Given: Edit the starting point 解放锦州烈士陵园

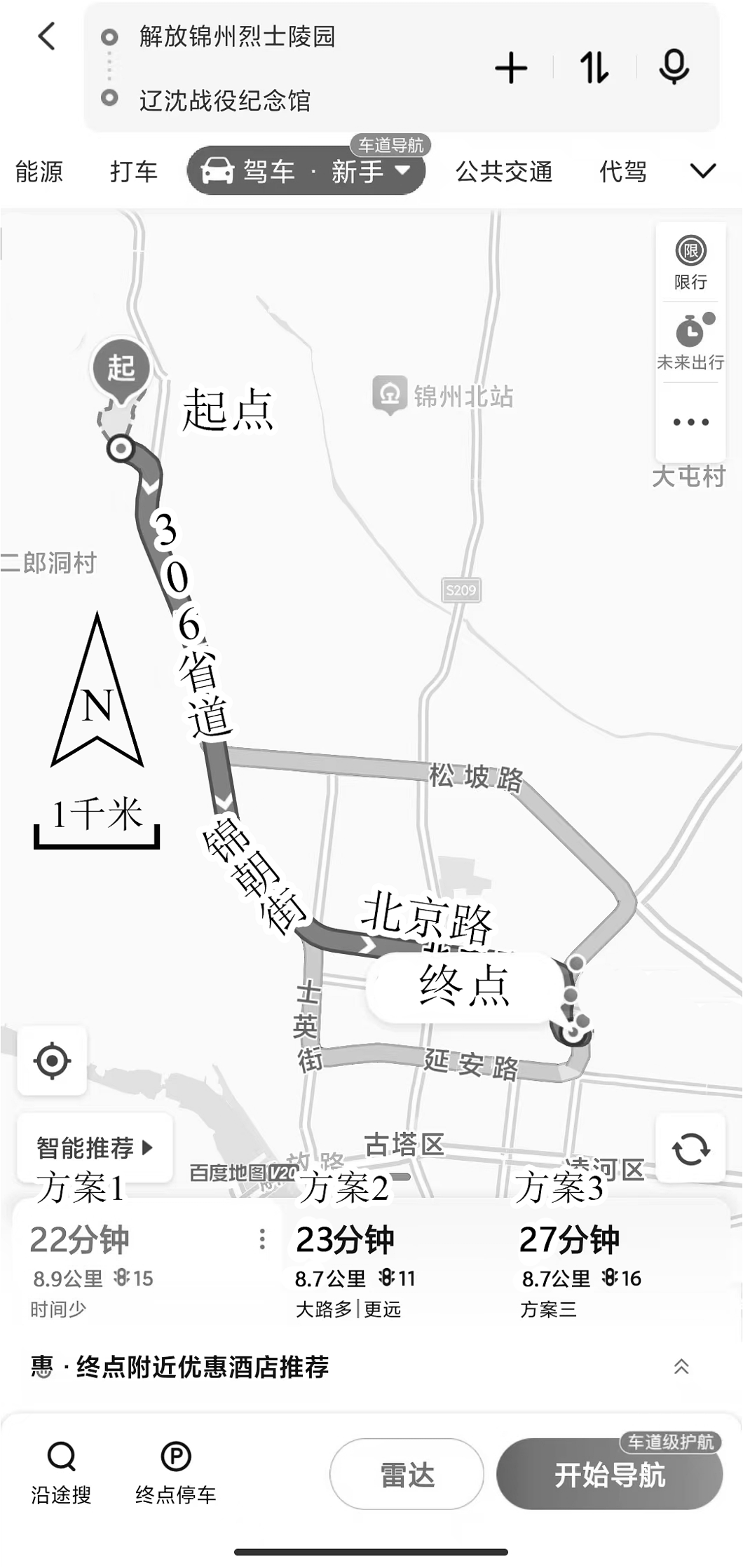Looking at the screenshot, I should (x=237, y=36).
